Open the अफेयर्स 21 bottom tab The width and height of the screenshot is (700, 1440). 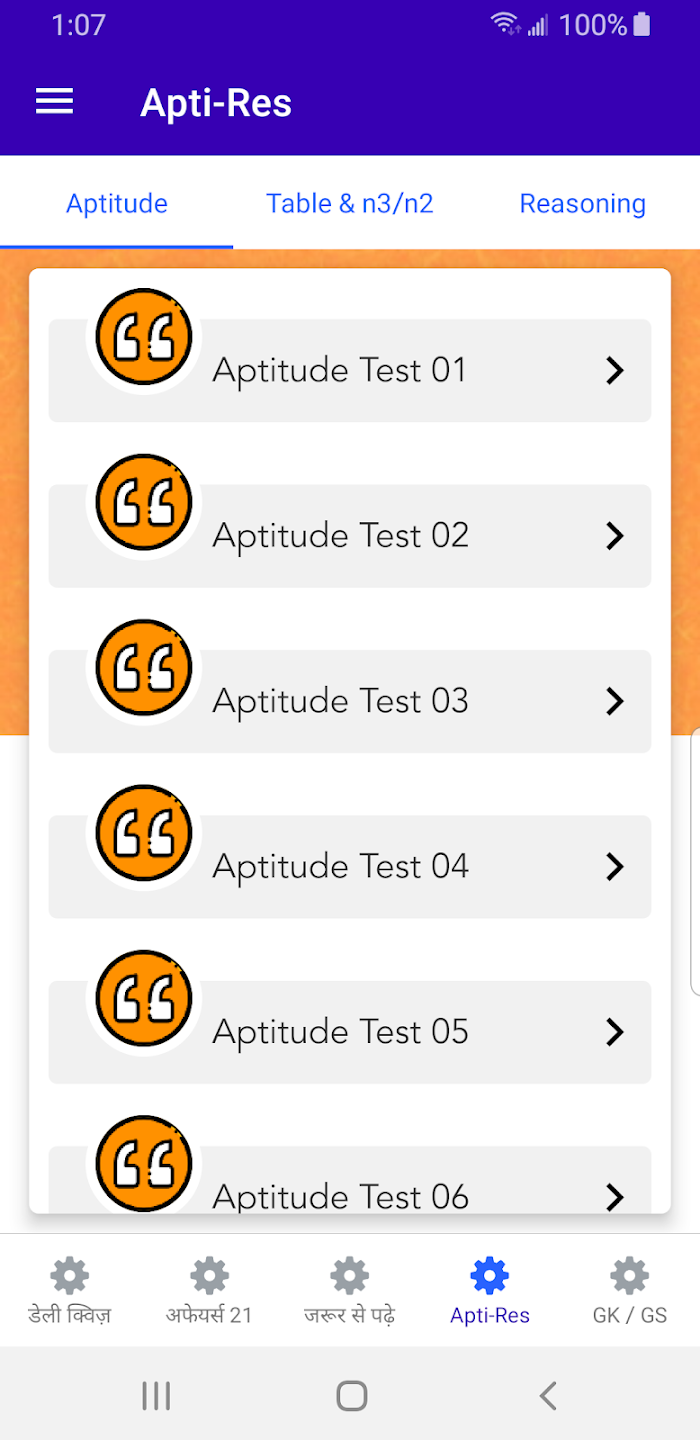point(210,1291)
